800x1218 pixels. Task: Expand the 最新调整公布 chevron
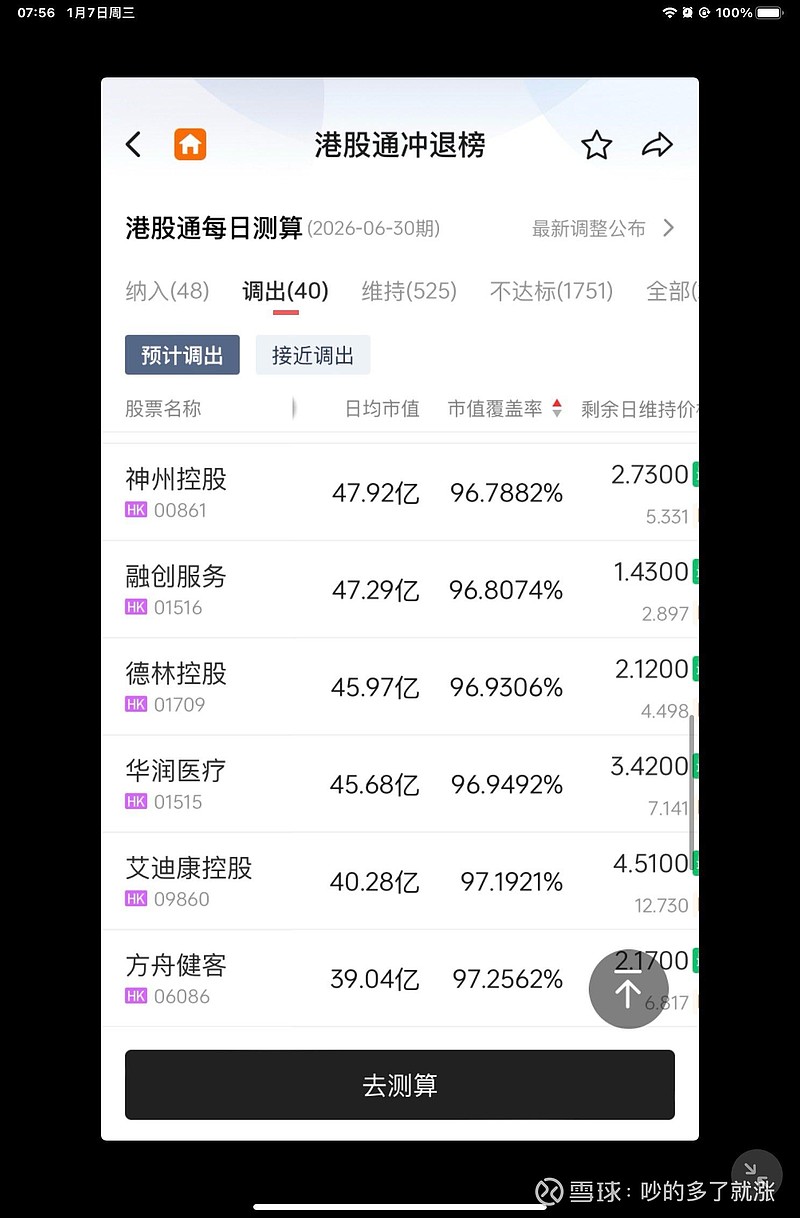(668, 228)
